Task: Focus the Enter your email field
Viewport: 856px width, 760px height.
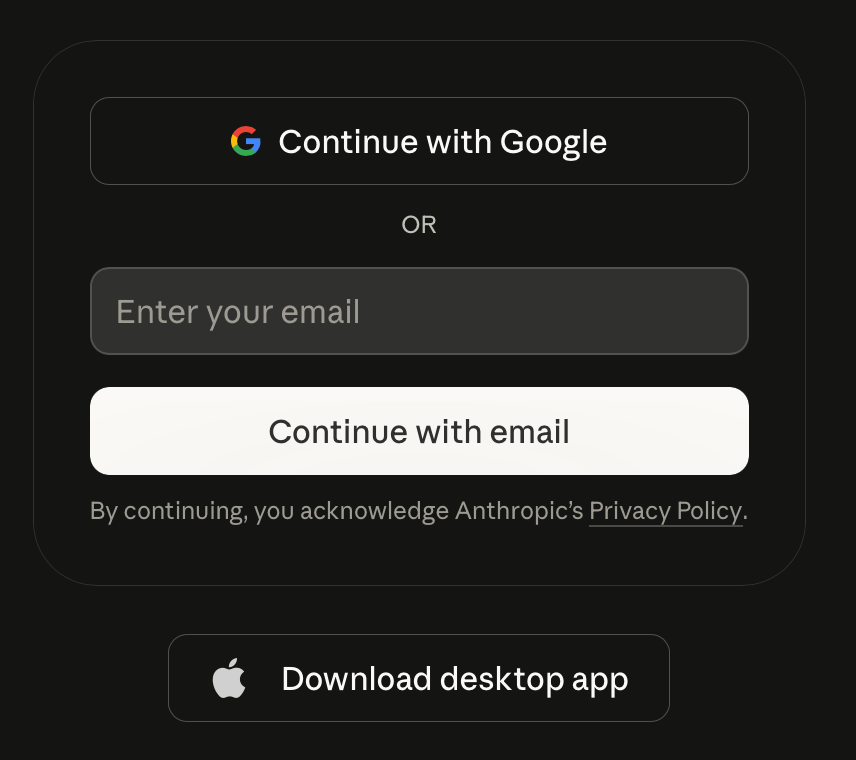Action: click(x=419, y=311)
